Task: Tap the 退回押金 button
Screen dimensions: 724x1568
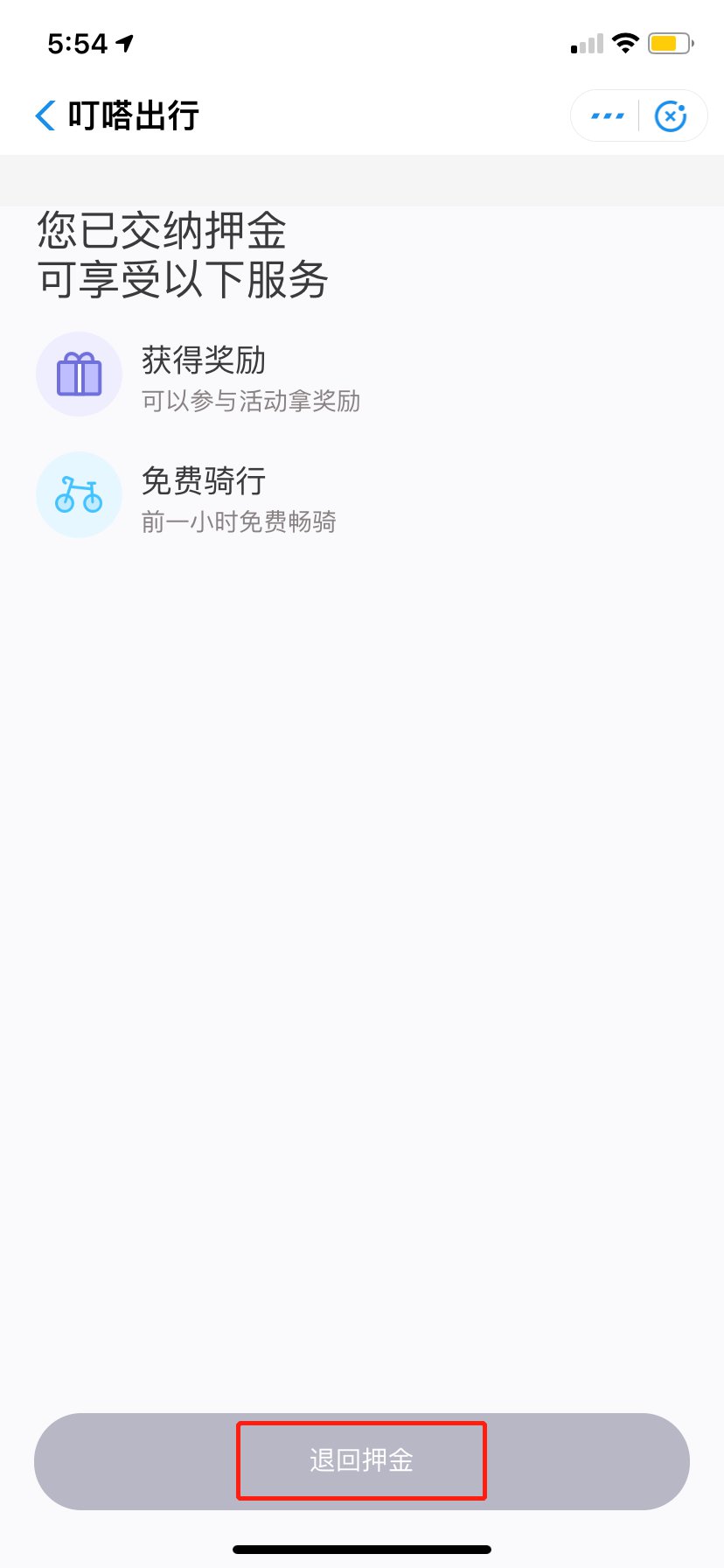Action: point(361,1460)
